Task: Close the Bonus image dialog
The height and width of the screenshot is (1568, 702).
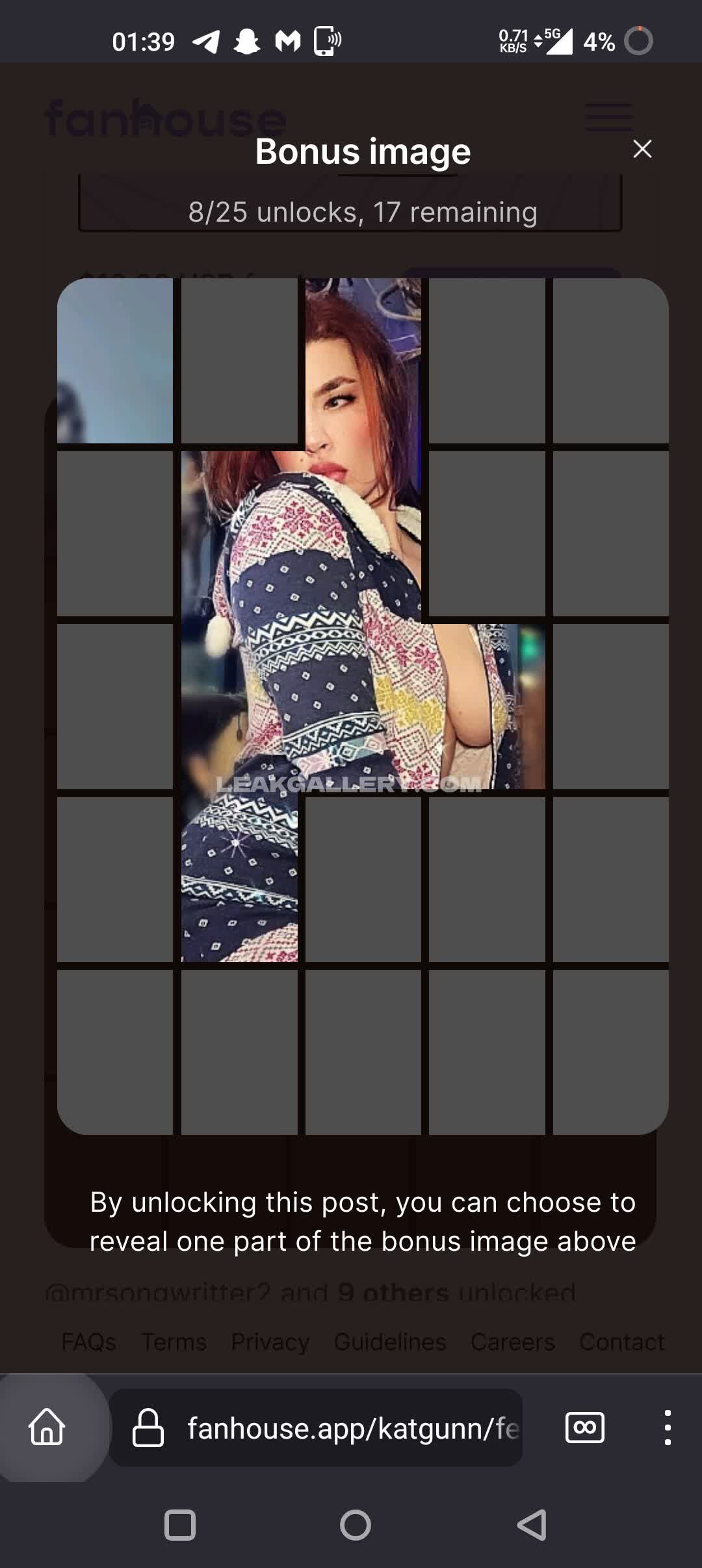Action: (x=642, y=149)
